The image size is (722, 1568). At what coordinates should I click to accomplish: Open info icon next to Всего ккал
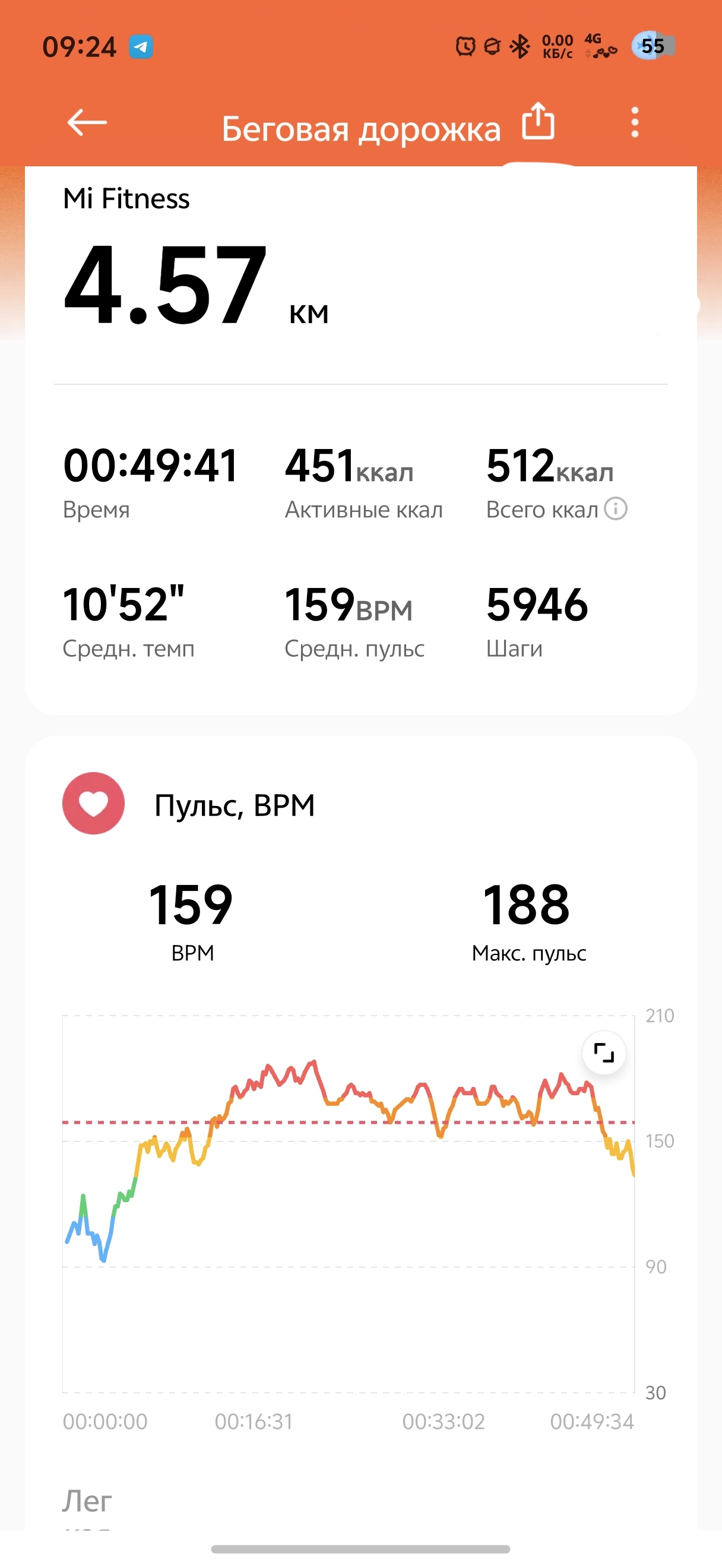click(616, 508)
